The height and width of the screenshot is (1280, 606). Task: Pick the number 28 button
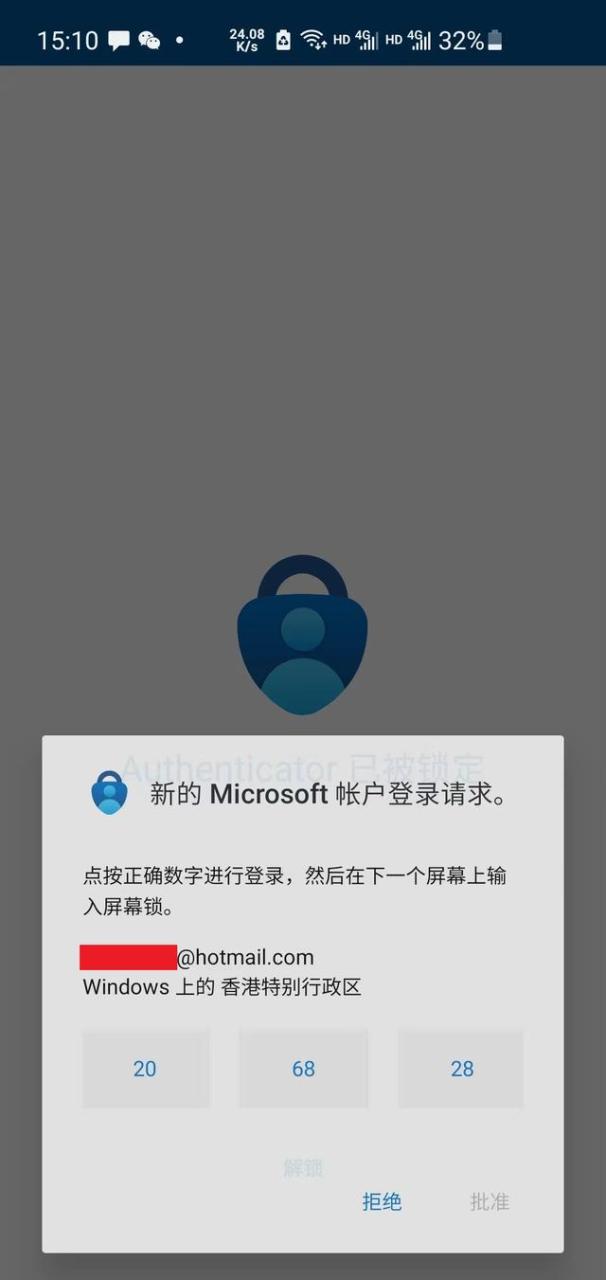461,1069
